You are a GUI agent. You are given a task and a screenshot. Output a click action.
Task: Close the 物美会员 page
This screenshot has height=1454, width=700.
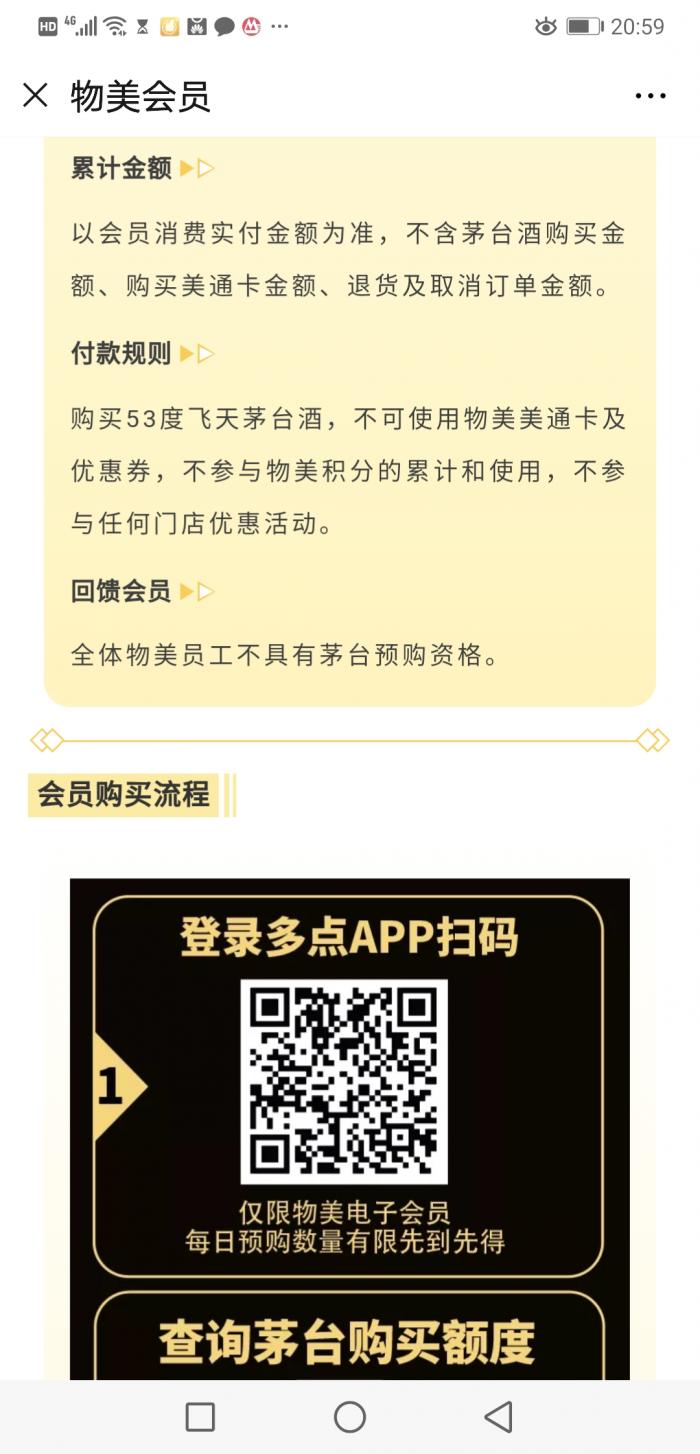click(35, 96)
